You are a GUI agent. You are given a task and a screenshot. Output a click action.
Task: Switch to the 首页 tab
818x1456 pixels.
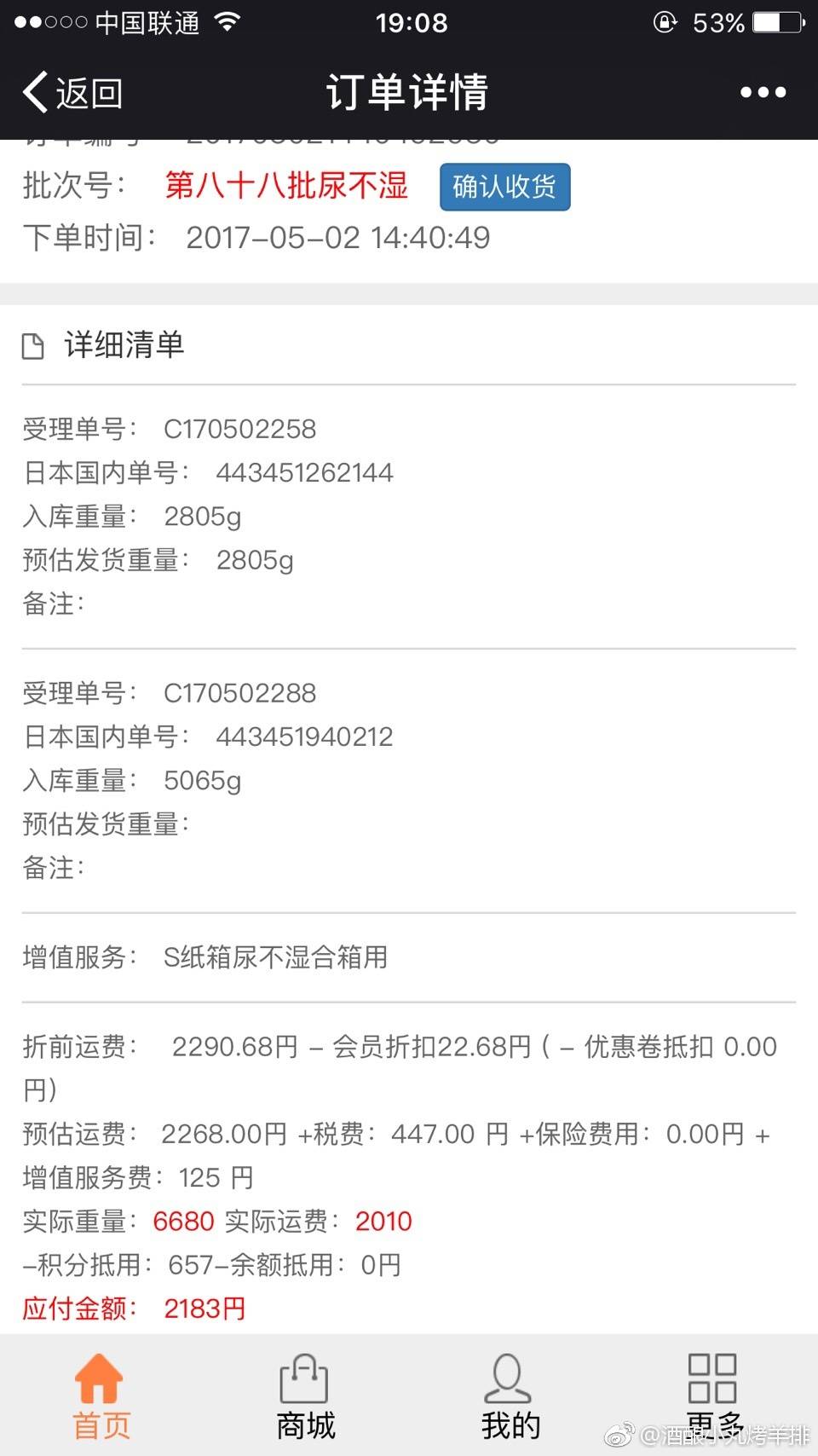point(101,1395)
